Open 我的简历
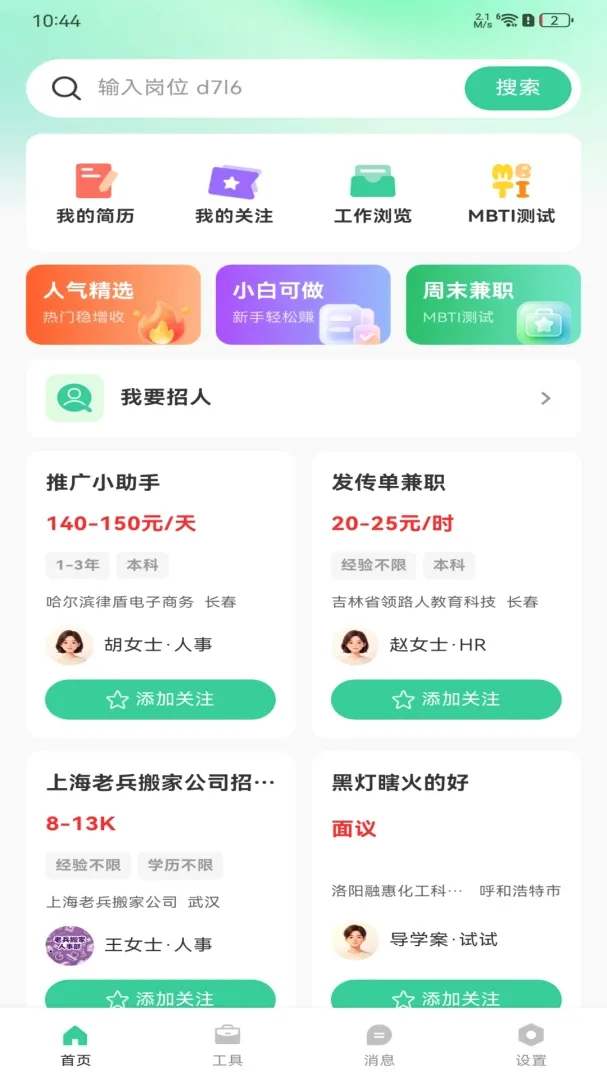This screenshot has width=607, height=1080. 95,193
